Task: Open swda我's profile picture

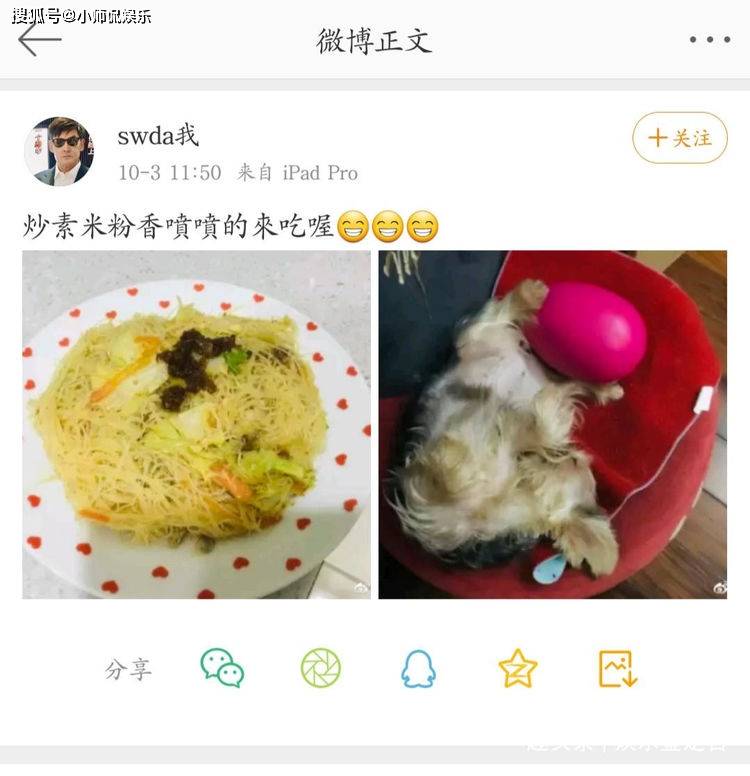Action: pos(58,152)
